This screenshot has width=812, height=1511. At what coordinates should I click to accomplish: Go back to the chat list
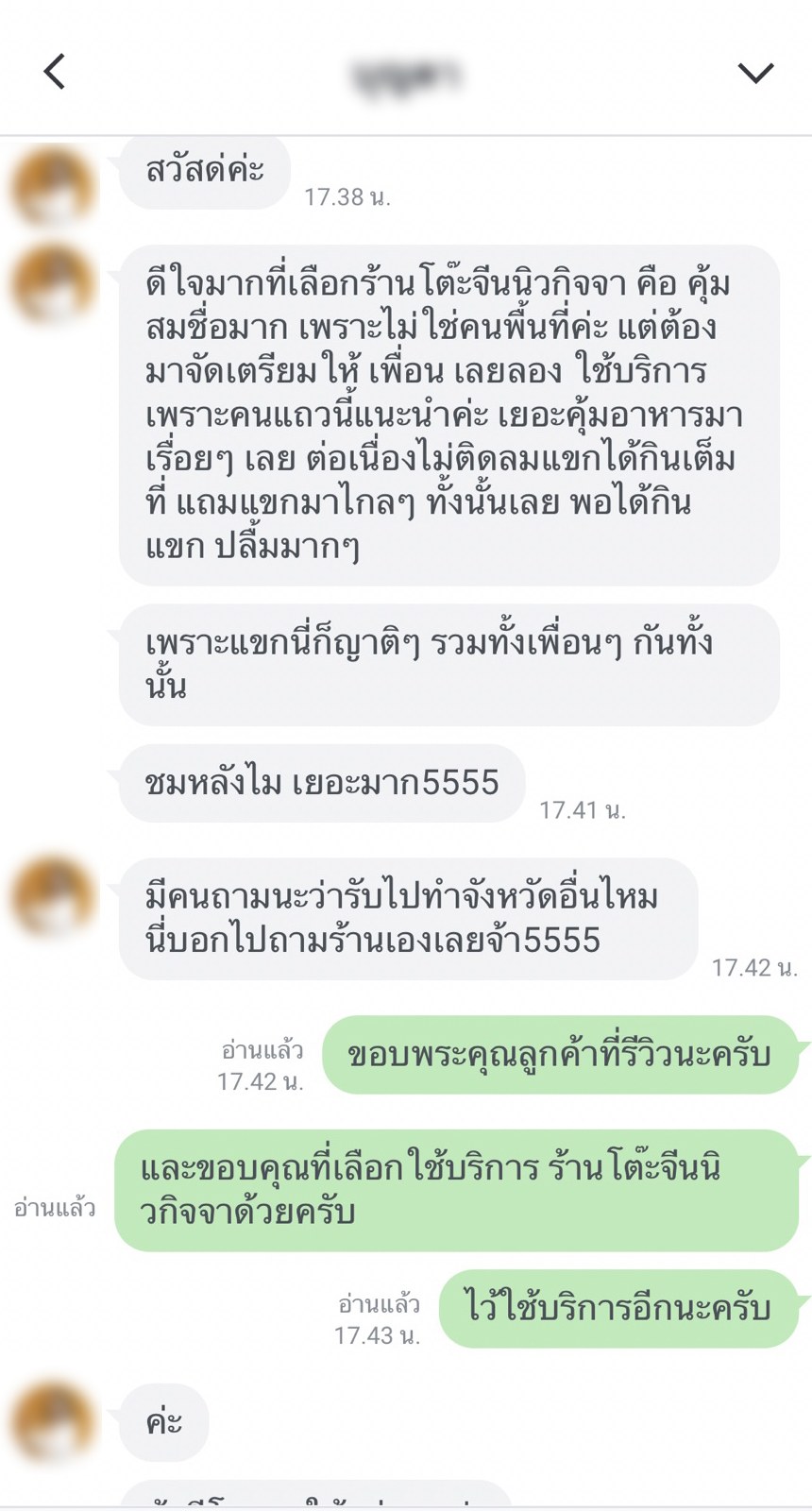(55, 72)
